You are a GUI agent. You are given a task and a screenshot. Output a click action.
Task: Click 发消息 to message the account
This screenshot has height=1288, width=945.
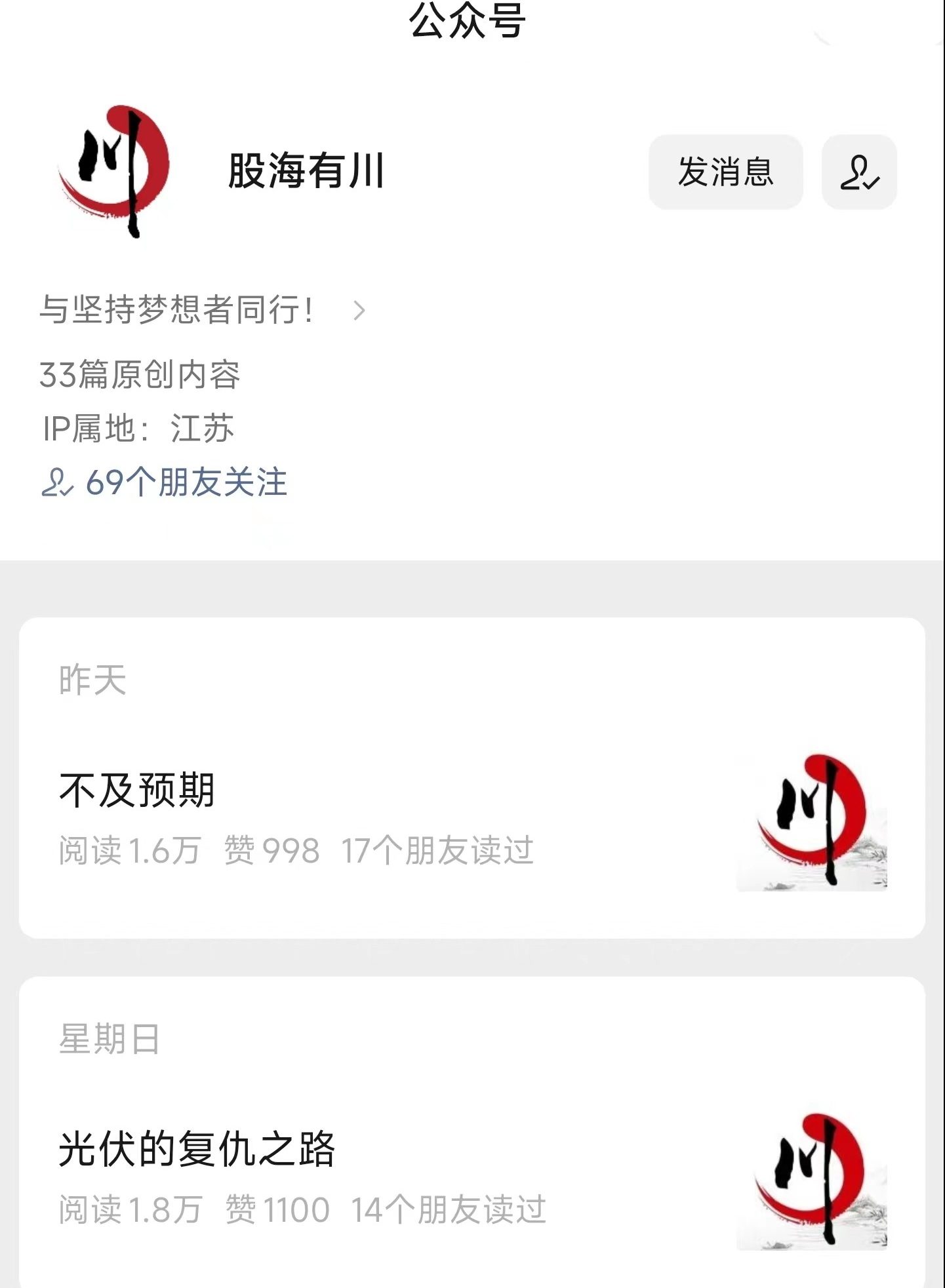[x=725, y=172]
